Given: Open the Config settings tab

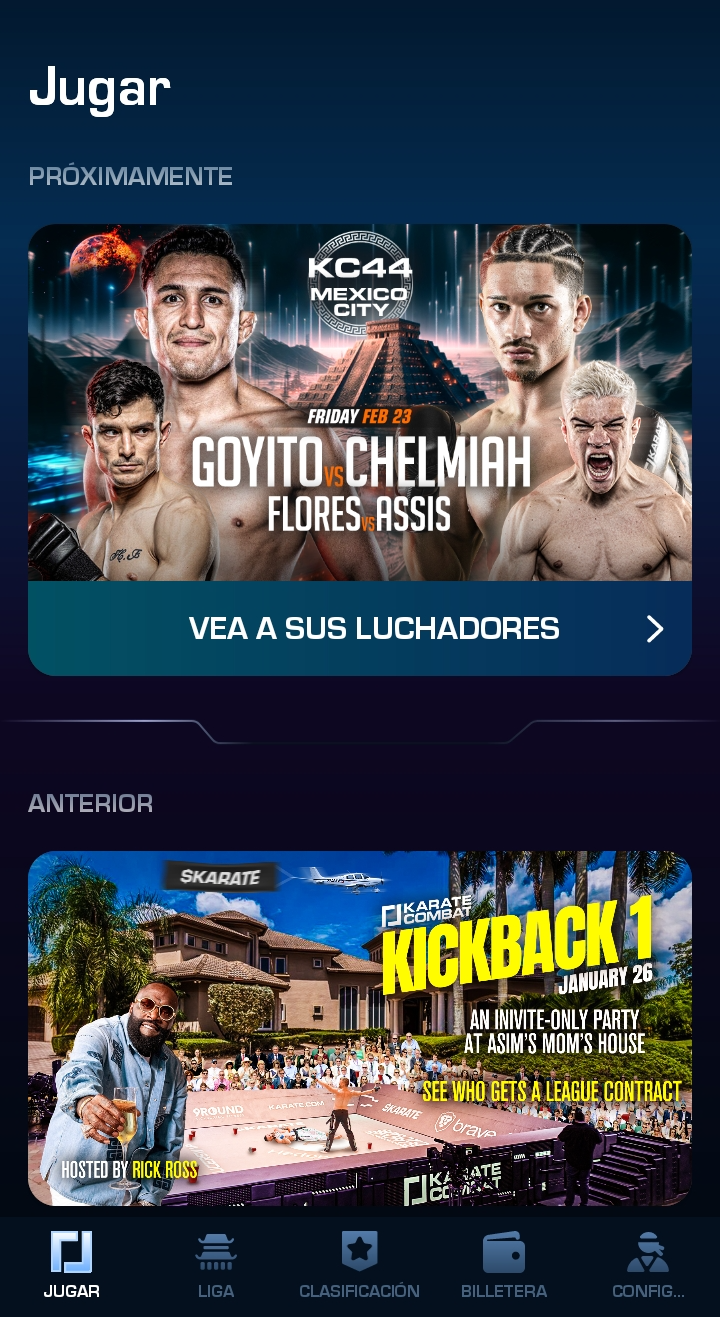Looking at the screenshot, I should click(x=648, y=1265).
